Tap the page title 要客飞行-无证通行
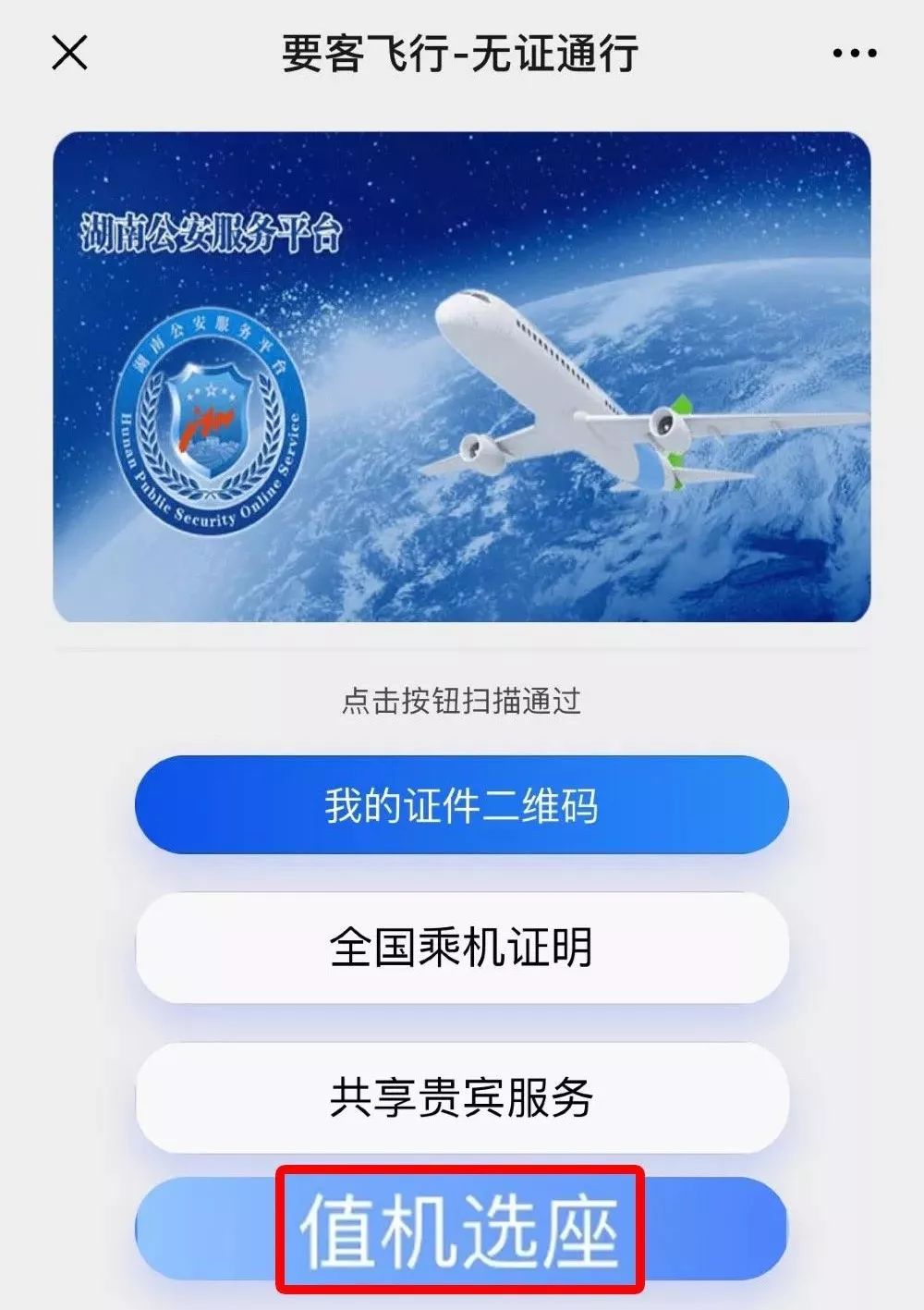The image size is (924, 1310). click(462, 53)
